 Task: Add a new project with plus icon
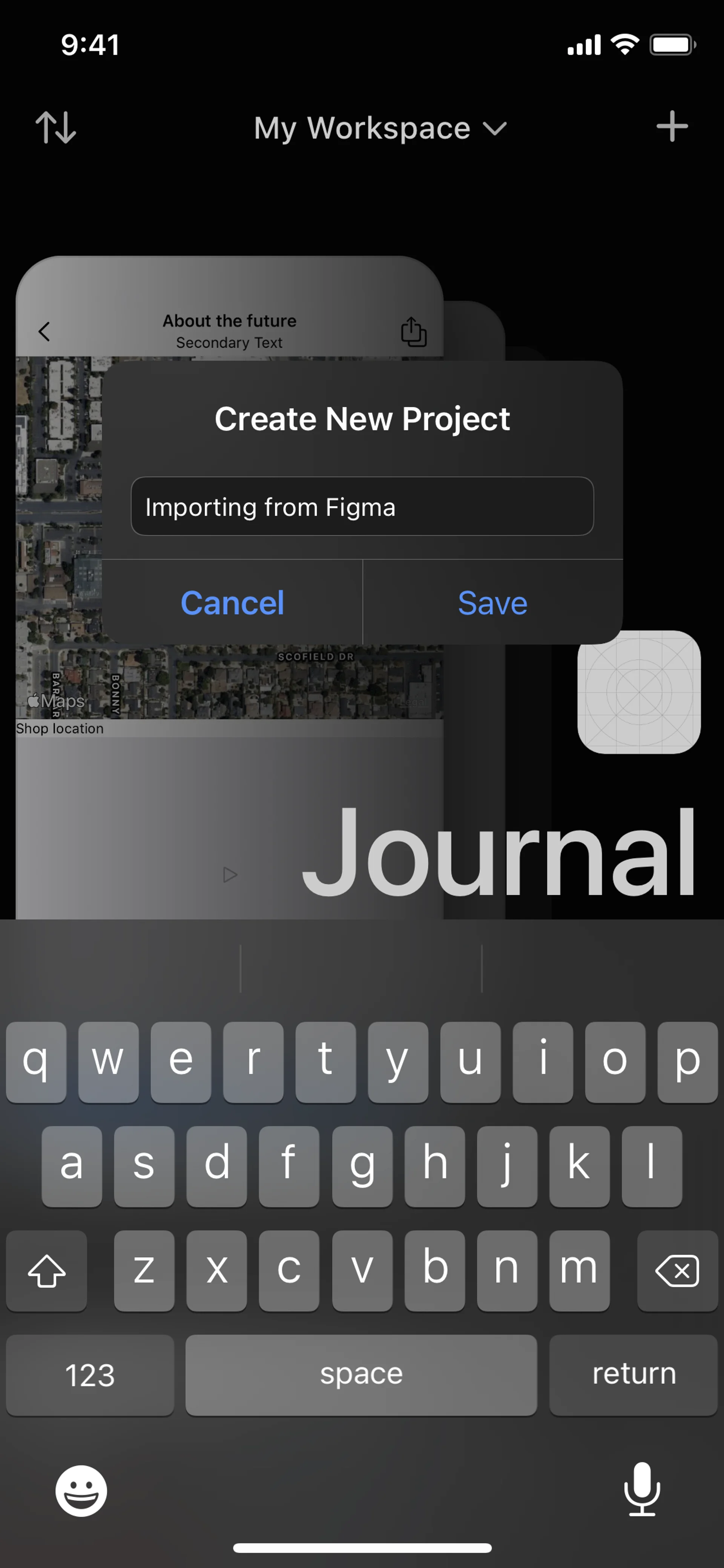point(672,127)
